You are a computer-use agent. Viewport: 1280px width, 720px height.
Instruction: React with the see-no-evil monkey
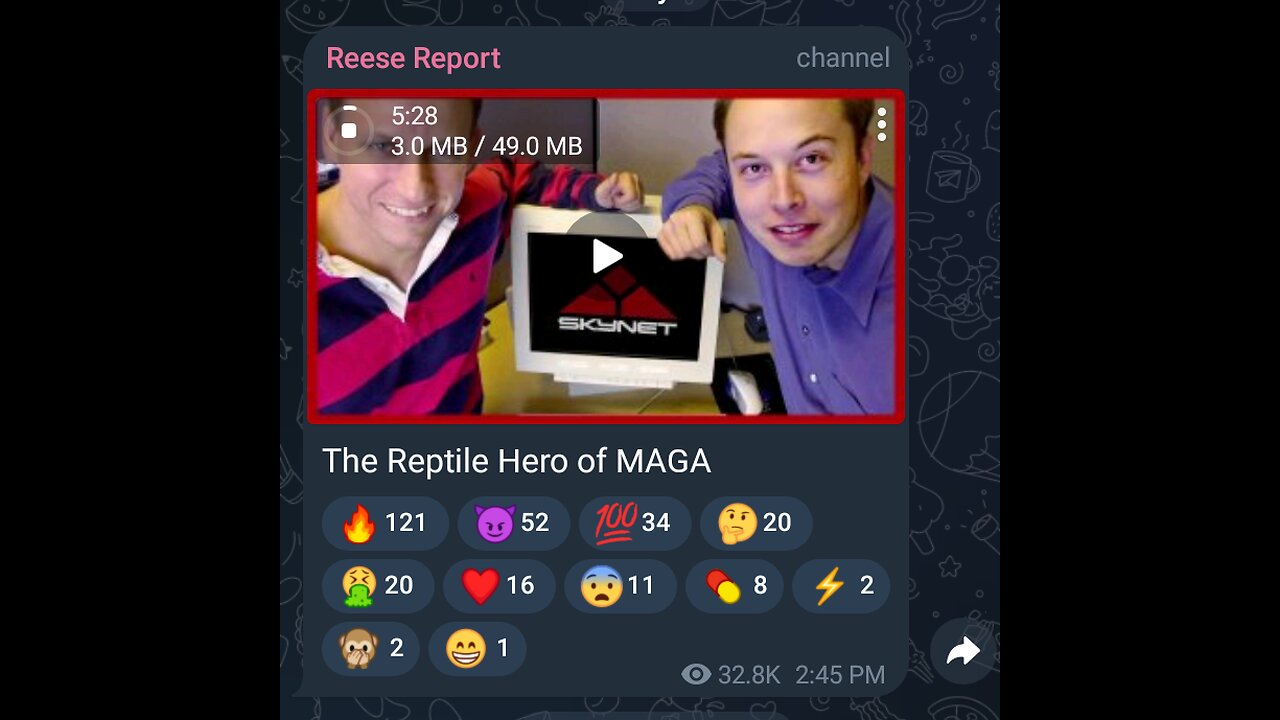(370, 649)
